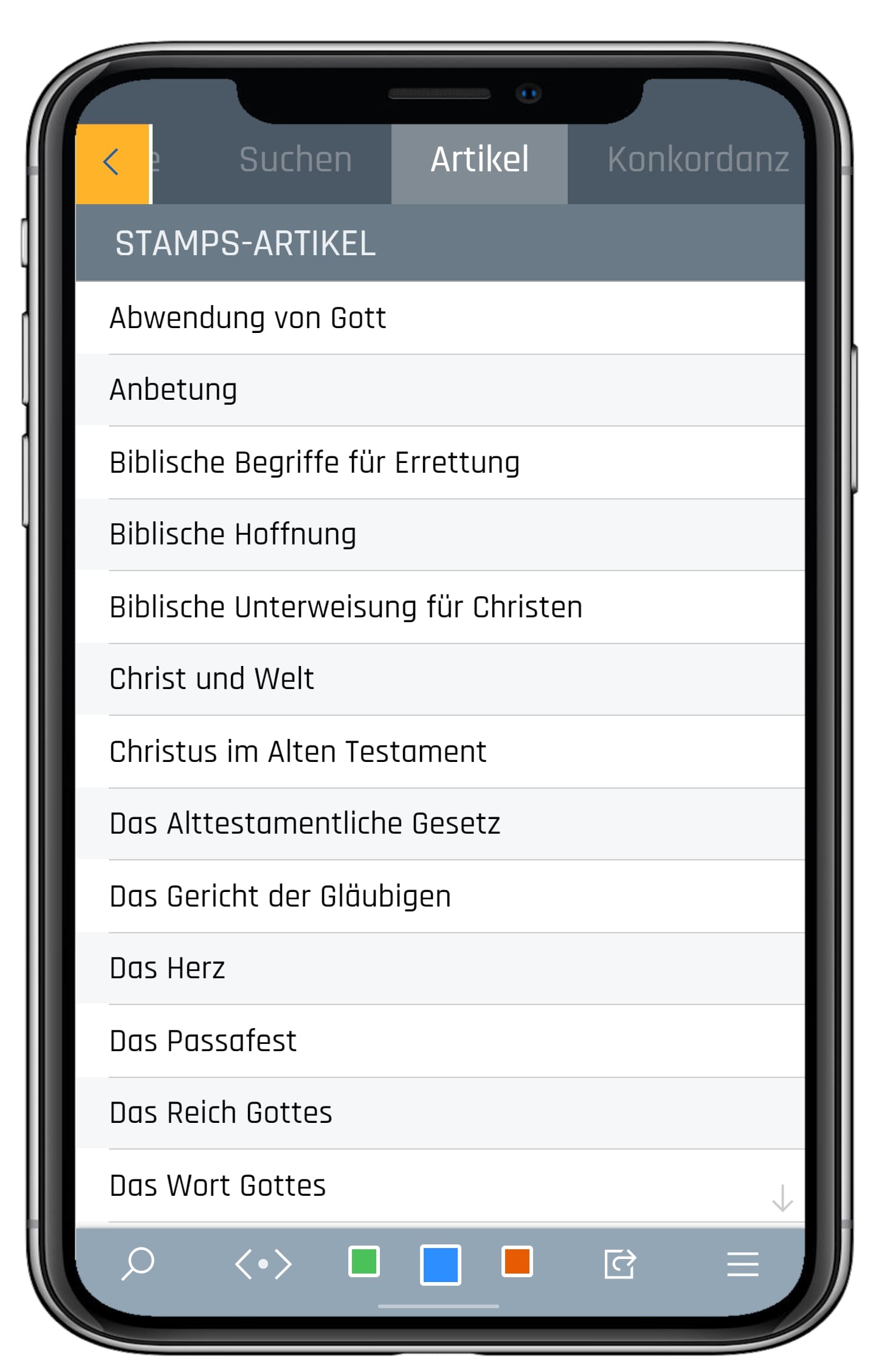Tap the green square button
This screenshot has height=1372, width=882.
(363, 1261)
